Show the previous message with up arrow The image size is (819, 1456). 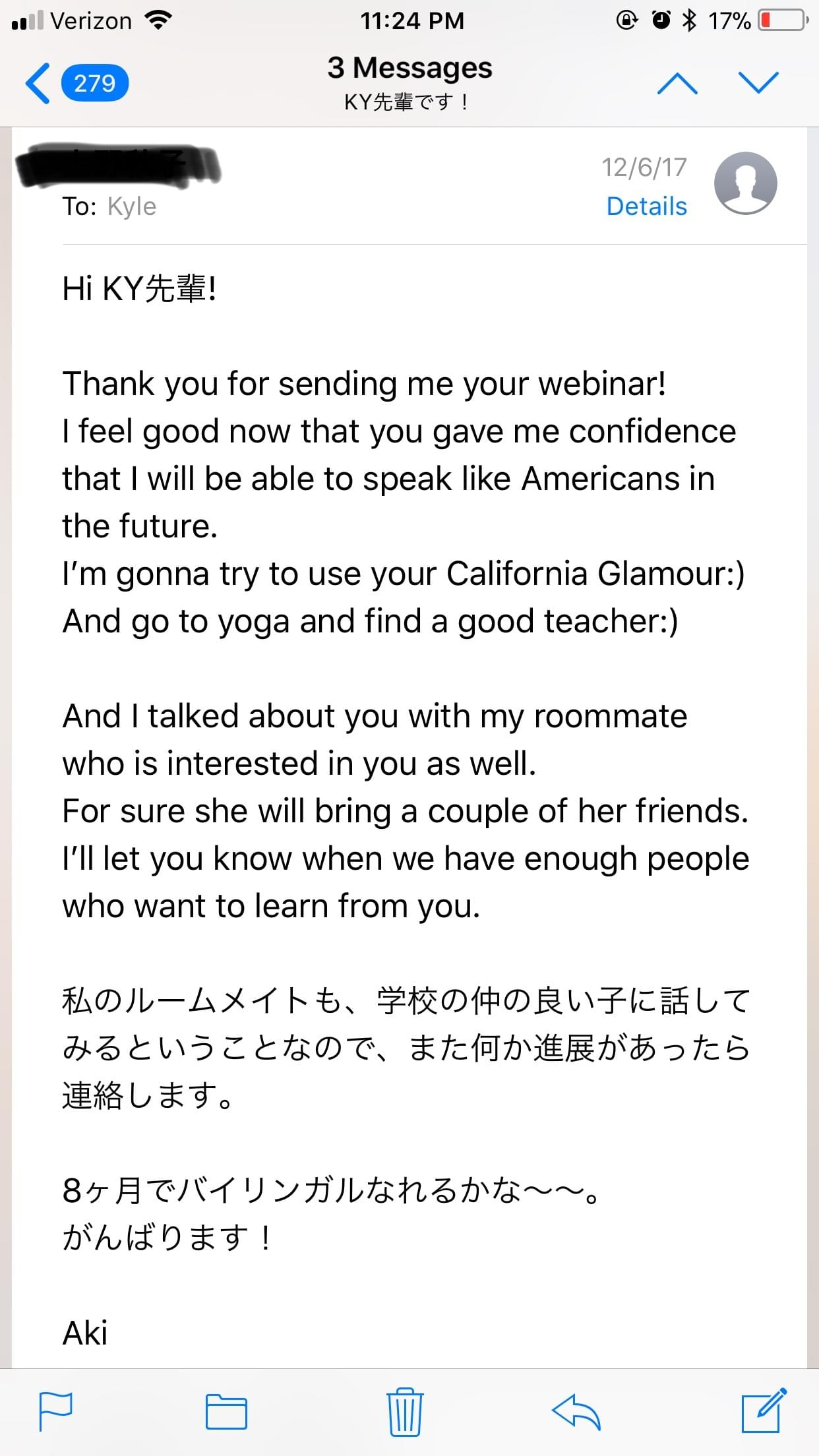pyautogui.click(x=677, y=84)
